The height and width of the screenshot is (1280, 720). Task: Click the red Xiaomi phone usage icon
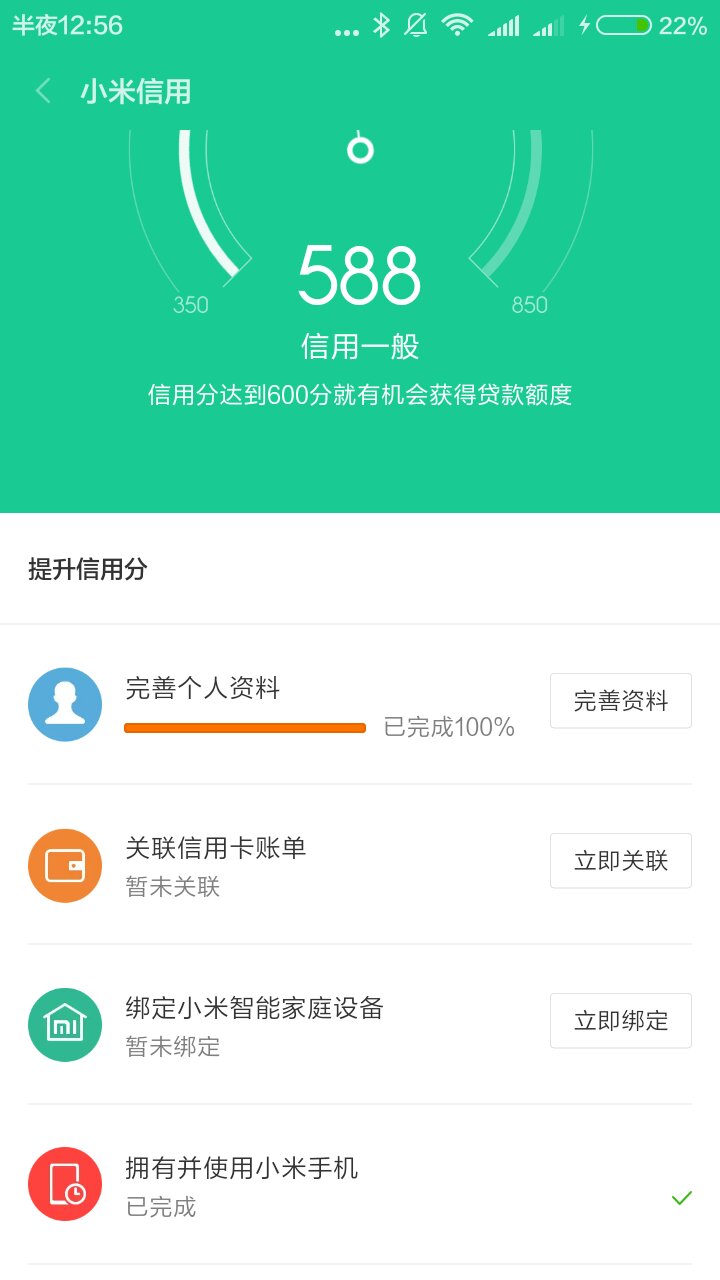(x=64, y=1183)
